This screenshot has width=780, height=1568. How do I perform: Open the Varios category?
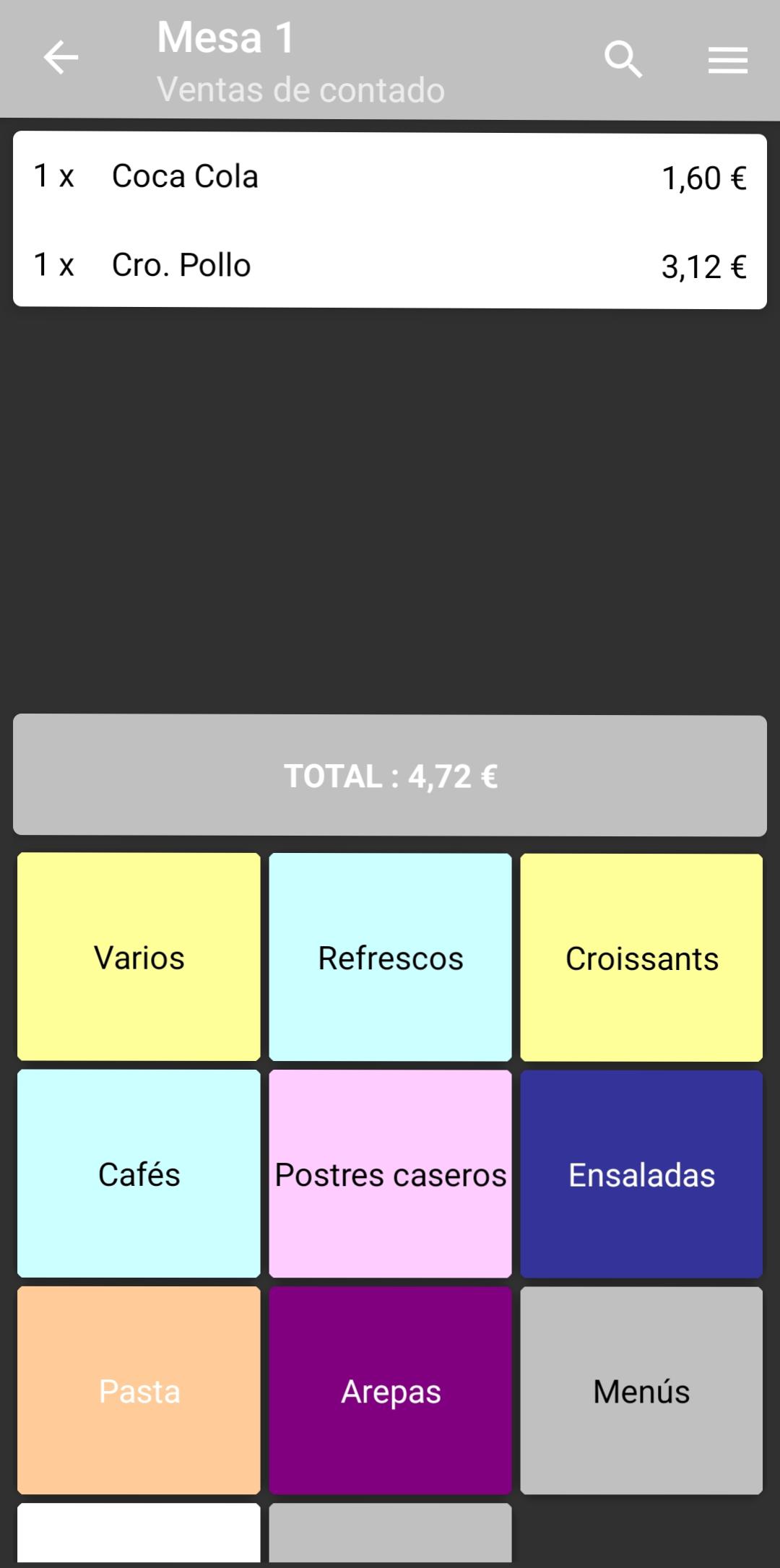point(139,957)
